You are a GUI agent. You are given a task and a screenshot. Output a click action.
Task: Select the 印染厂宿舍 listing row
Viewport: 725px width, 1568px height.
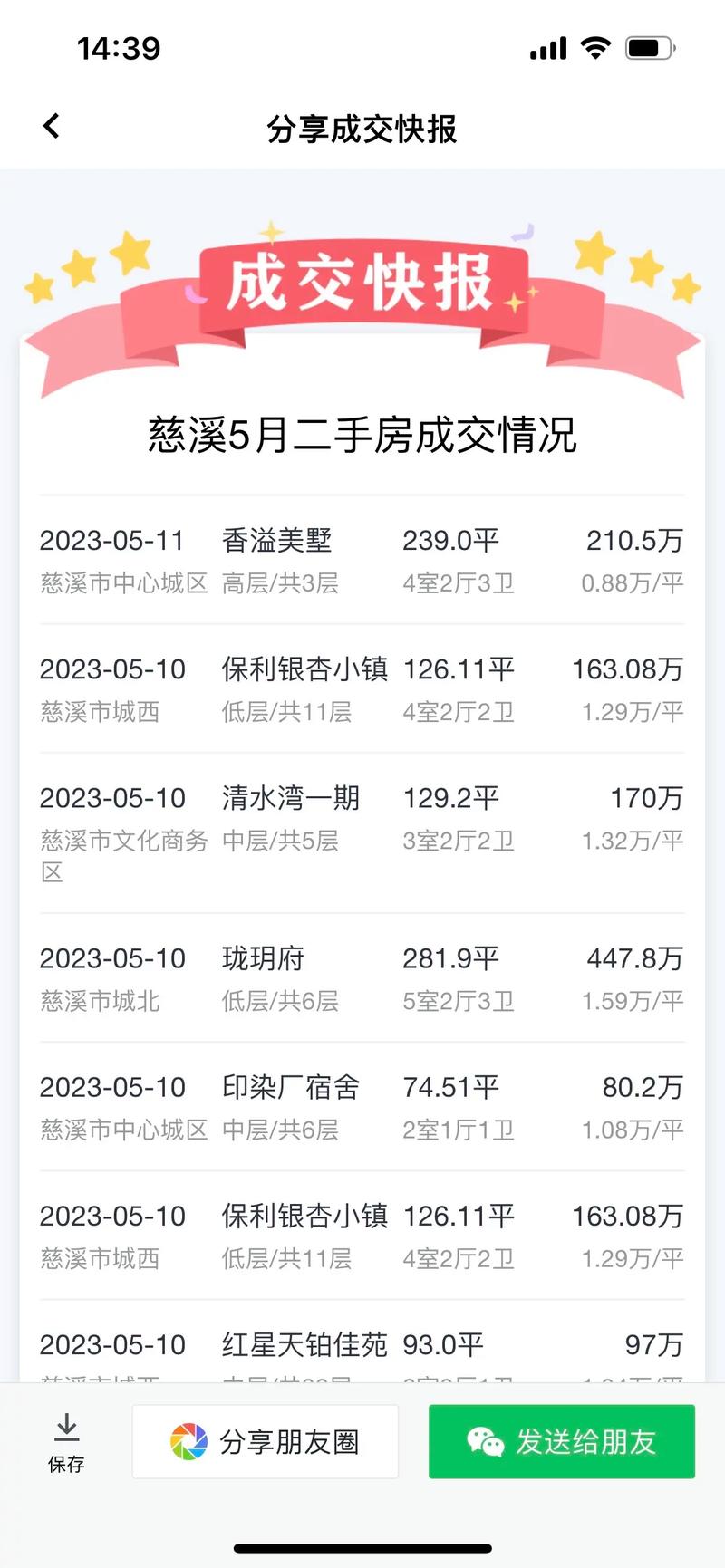point(362,1107)
